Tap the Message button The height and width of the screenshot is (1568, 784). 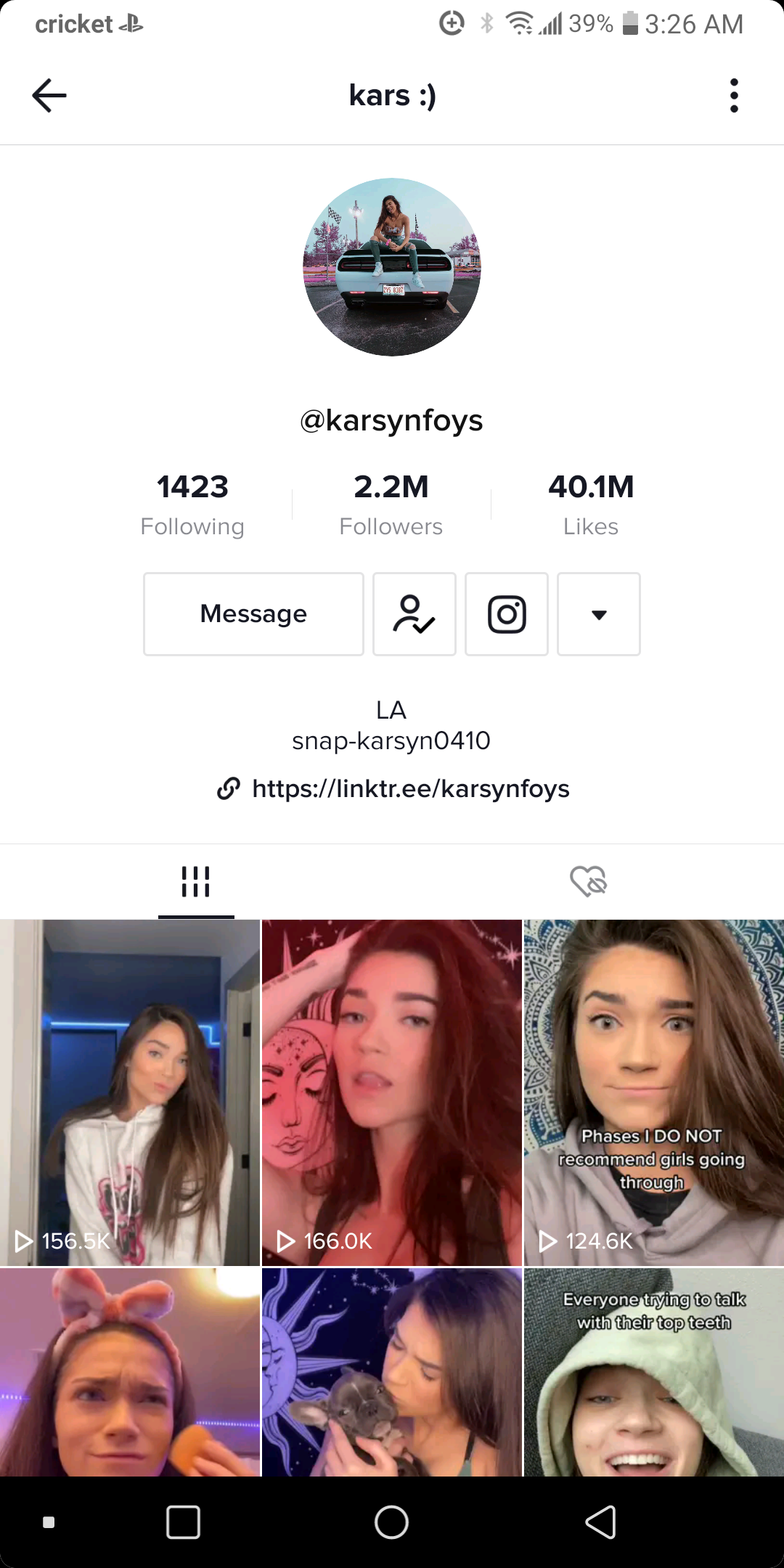click(253, 614)
